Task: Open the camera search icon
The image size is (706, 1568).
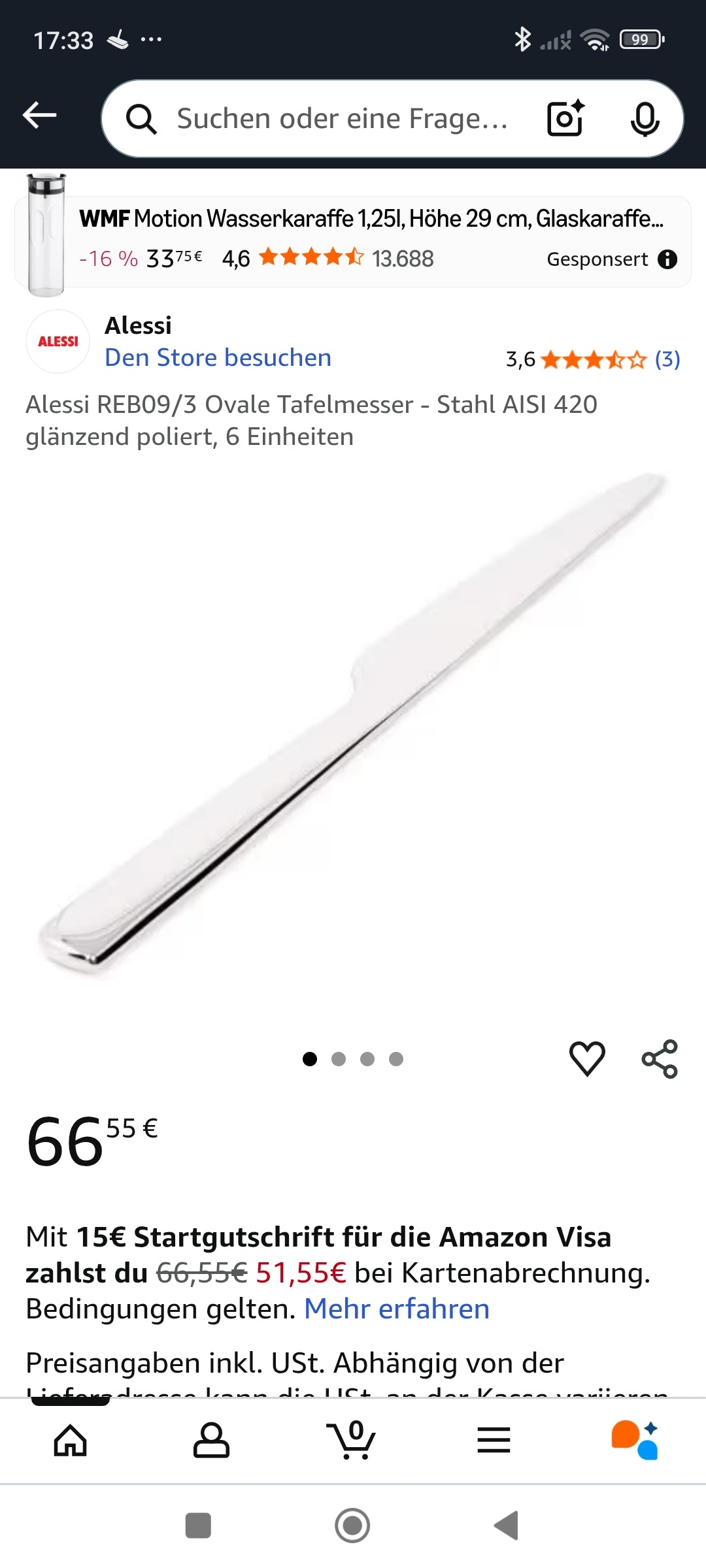Action: (565, 118)
